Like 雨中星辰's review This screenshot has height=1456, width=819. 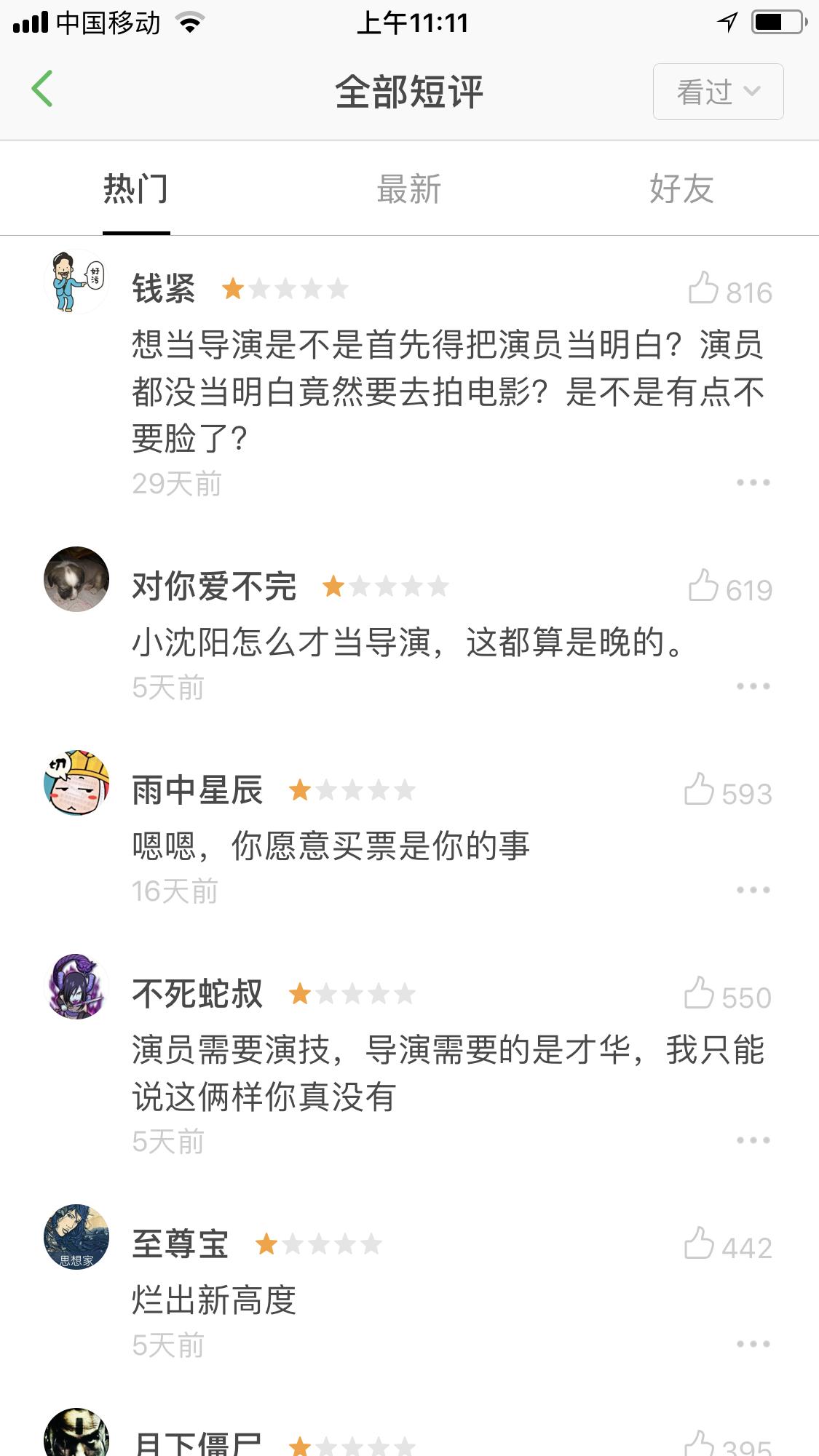coord(700,790)
